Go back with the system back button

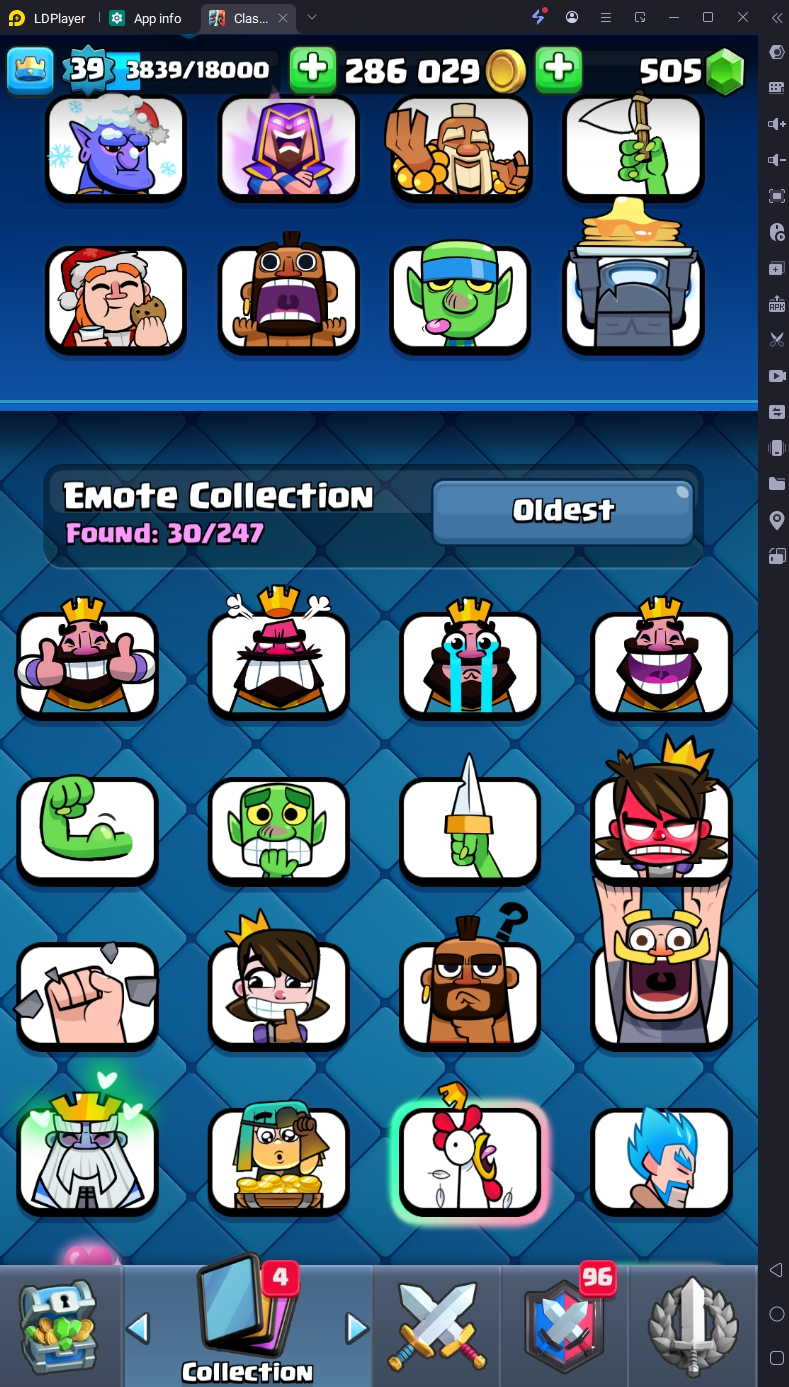click(776, 1270)
